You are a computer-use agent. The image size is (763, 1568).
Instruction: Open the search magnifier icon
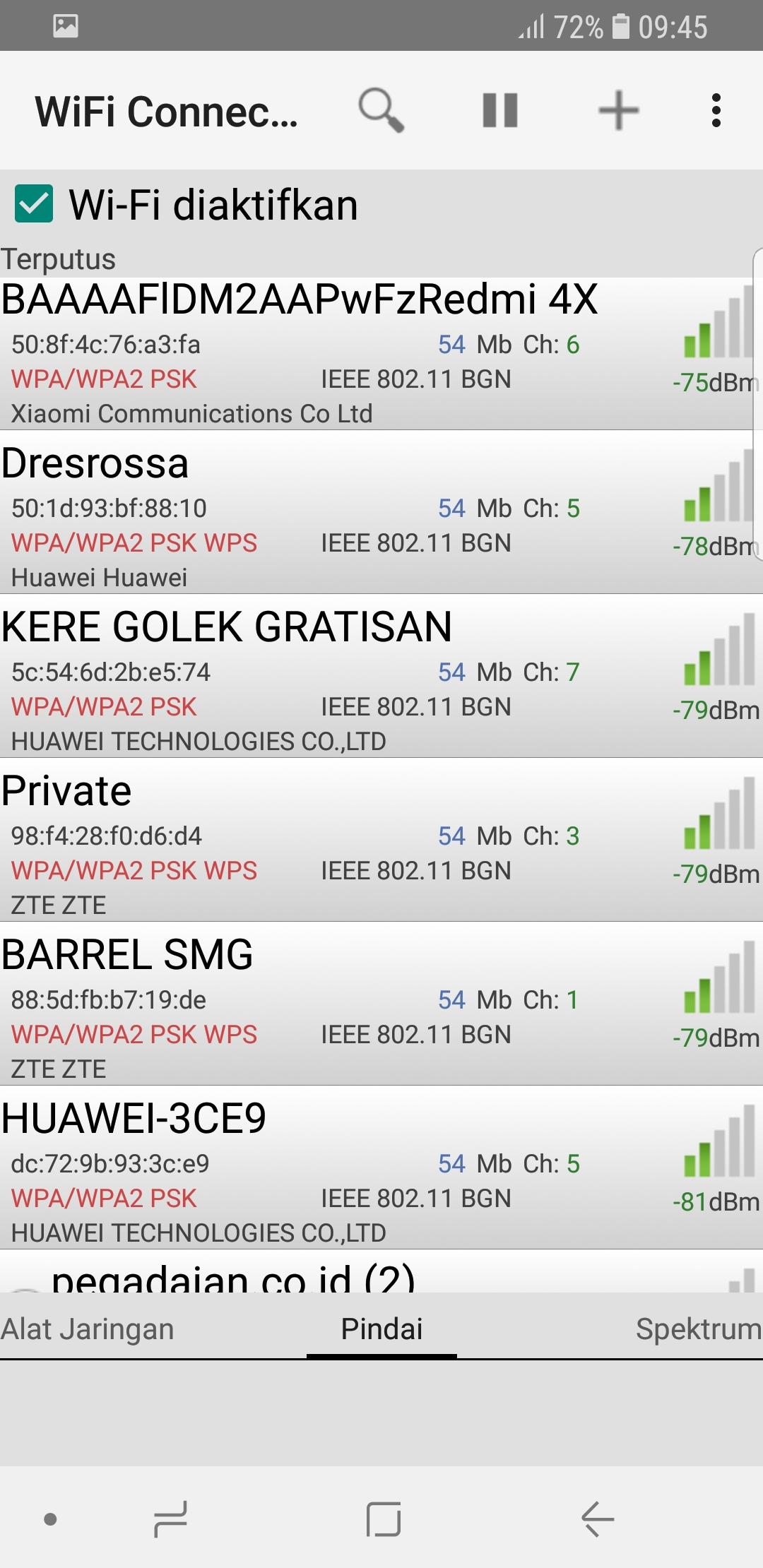click(x=381, y=110)
